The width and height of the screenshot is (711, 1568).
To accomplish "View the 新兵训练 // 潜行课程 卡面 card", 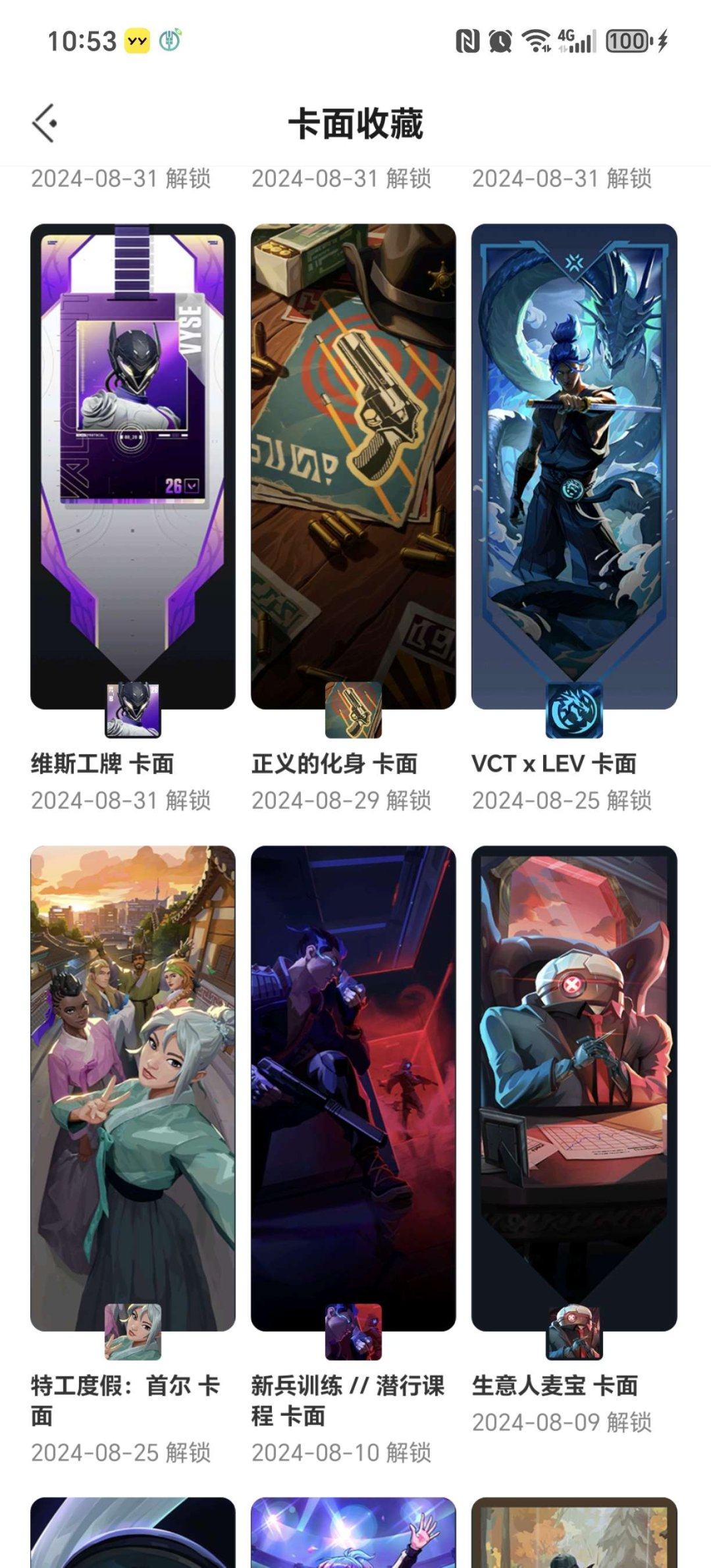I will (354, 1087).
